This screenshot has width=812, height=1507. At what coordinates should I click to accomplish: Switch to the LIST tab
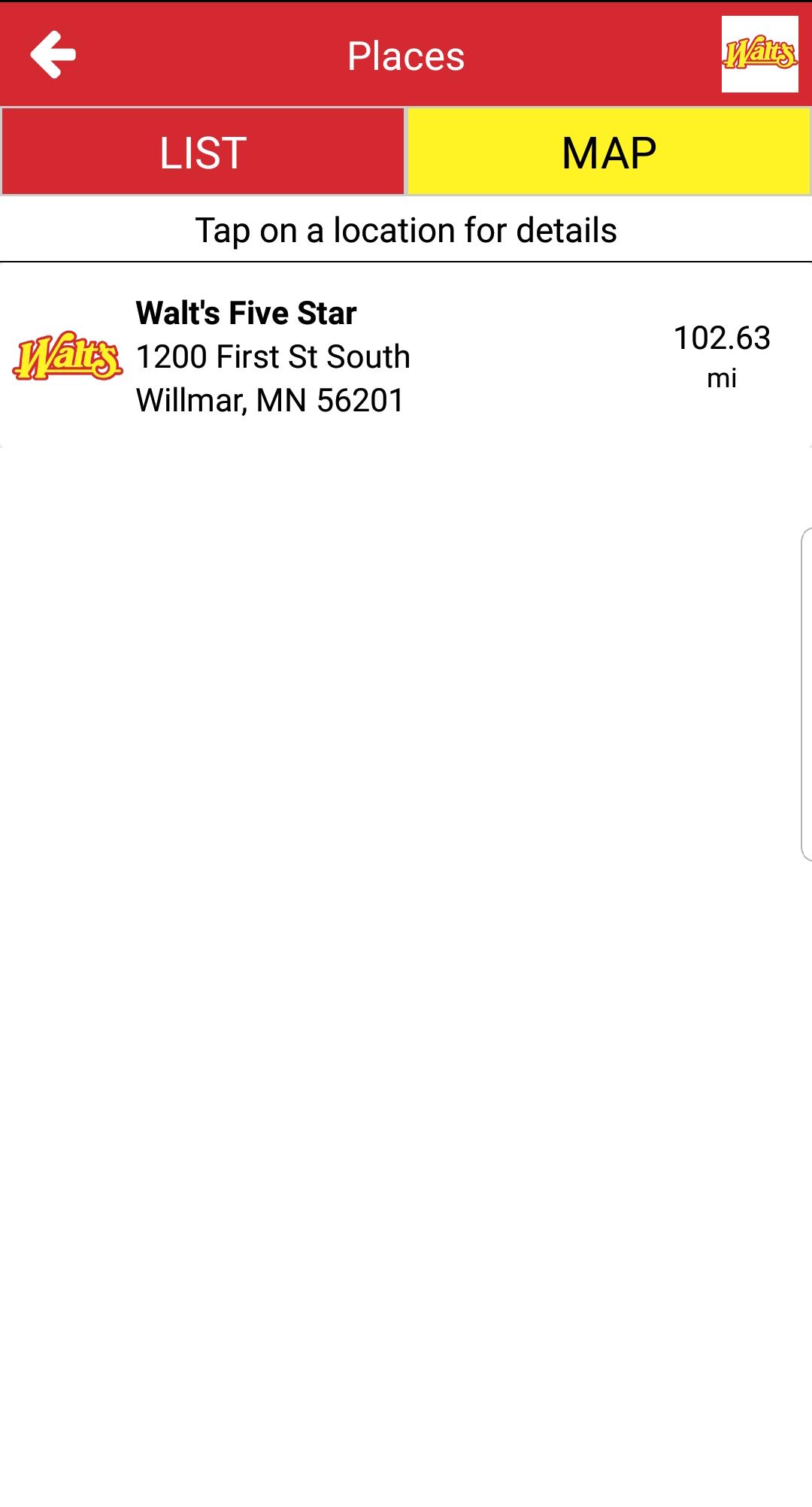[x=203, y=152]
